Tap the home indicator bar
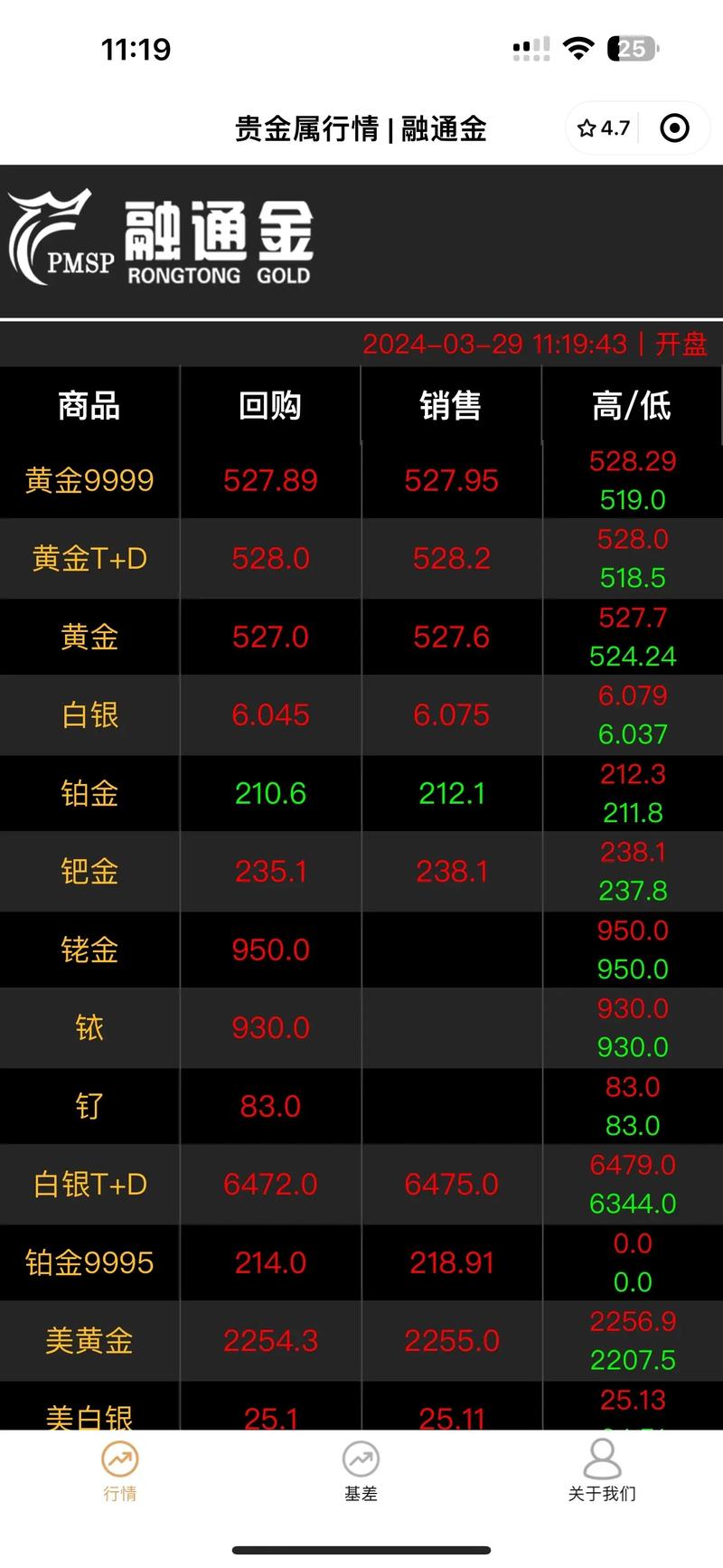This screenshot has width=723, height=1568. tap(361, 1548)
